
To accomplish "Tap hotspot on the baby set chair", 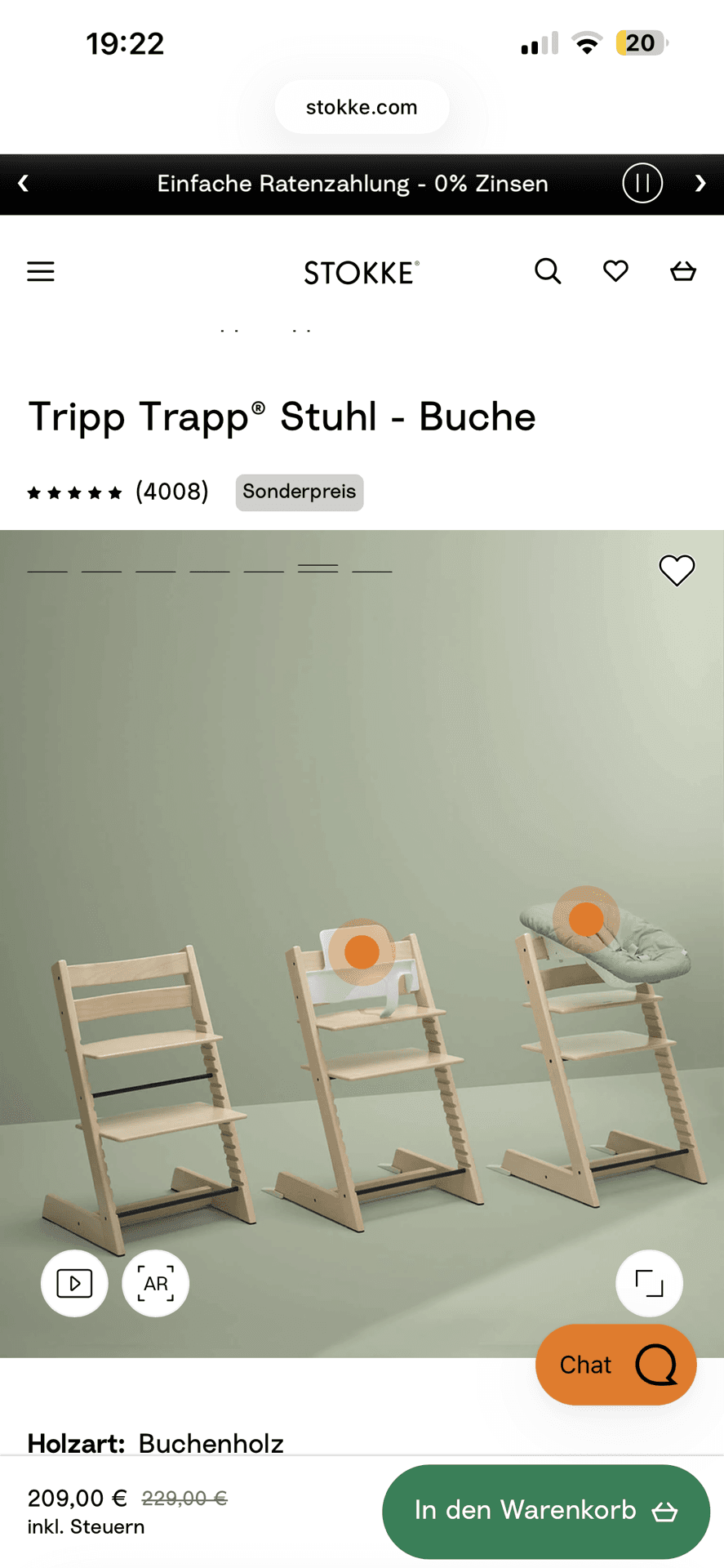I will 362,951.
